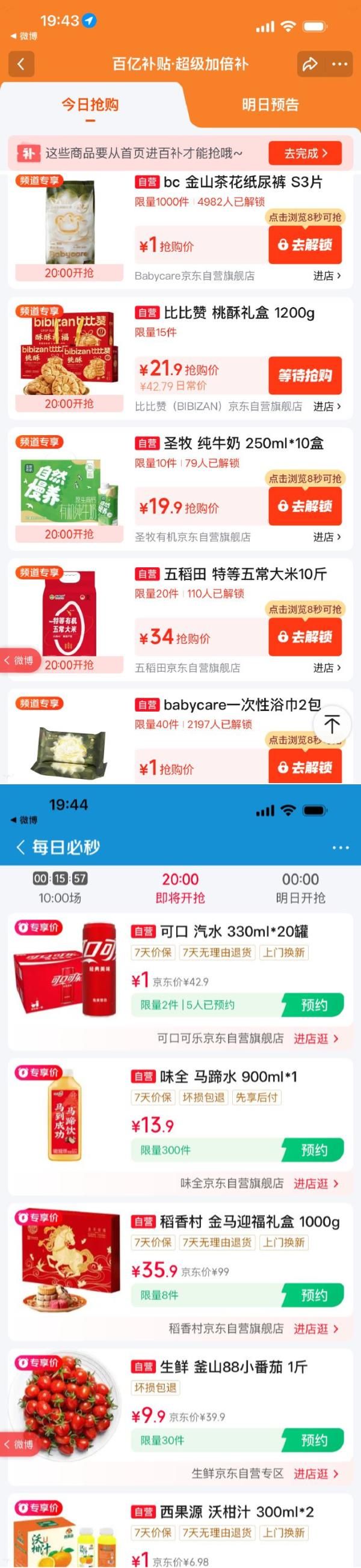361x1568 pixels.
Task: Go back from the 每日必秒 page
Action: click(21, 847)
